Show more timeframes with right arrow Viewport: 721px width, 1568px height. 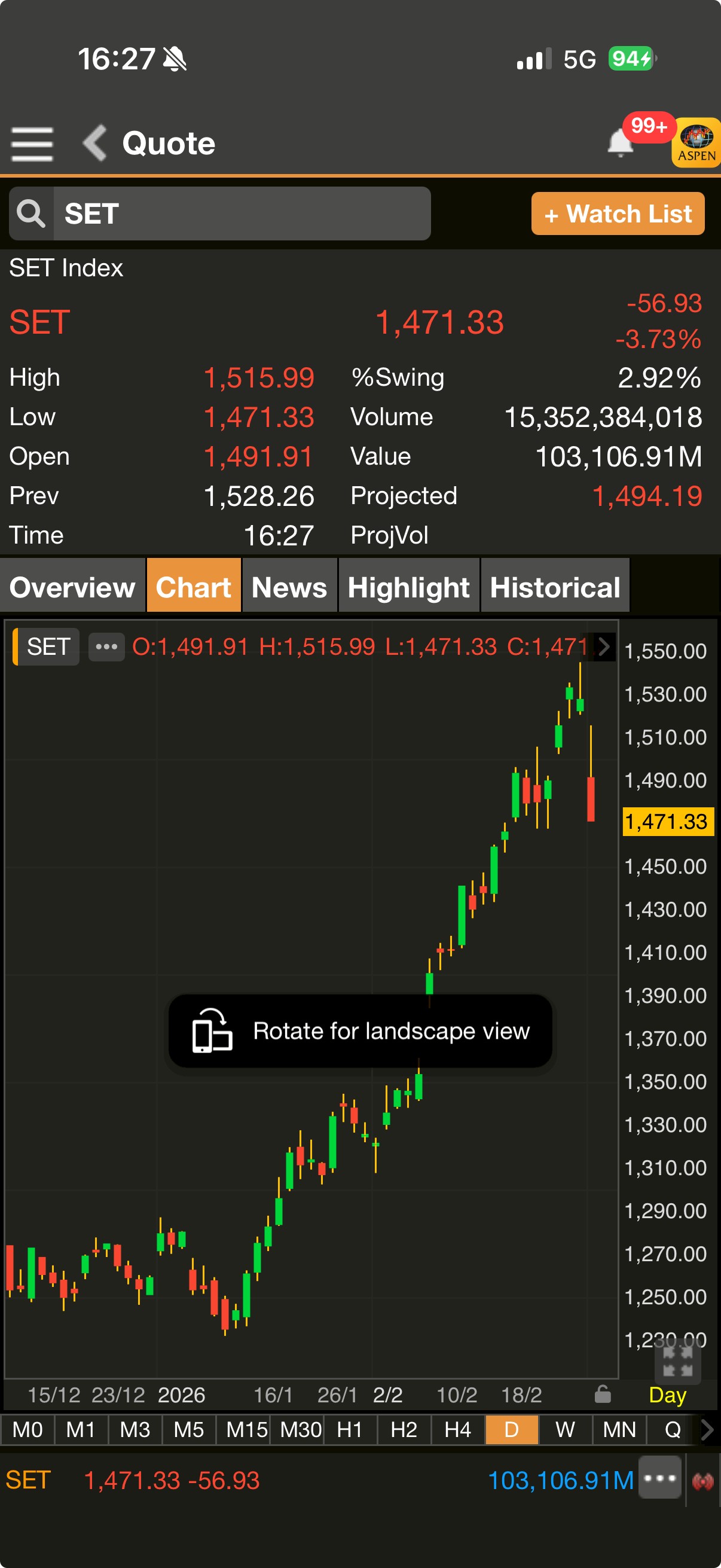pyautogui.click(x=707, y=1429)
